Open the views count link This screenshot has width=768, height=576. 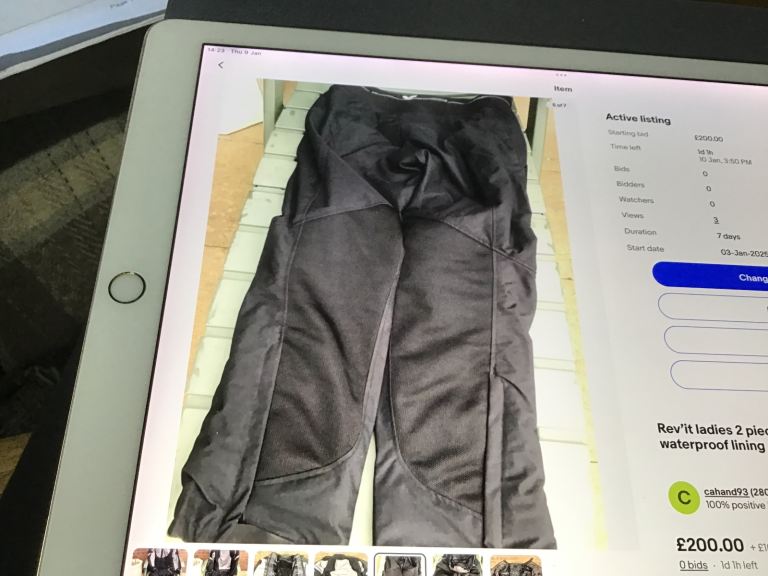[716, 219]
